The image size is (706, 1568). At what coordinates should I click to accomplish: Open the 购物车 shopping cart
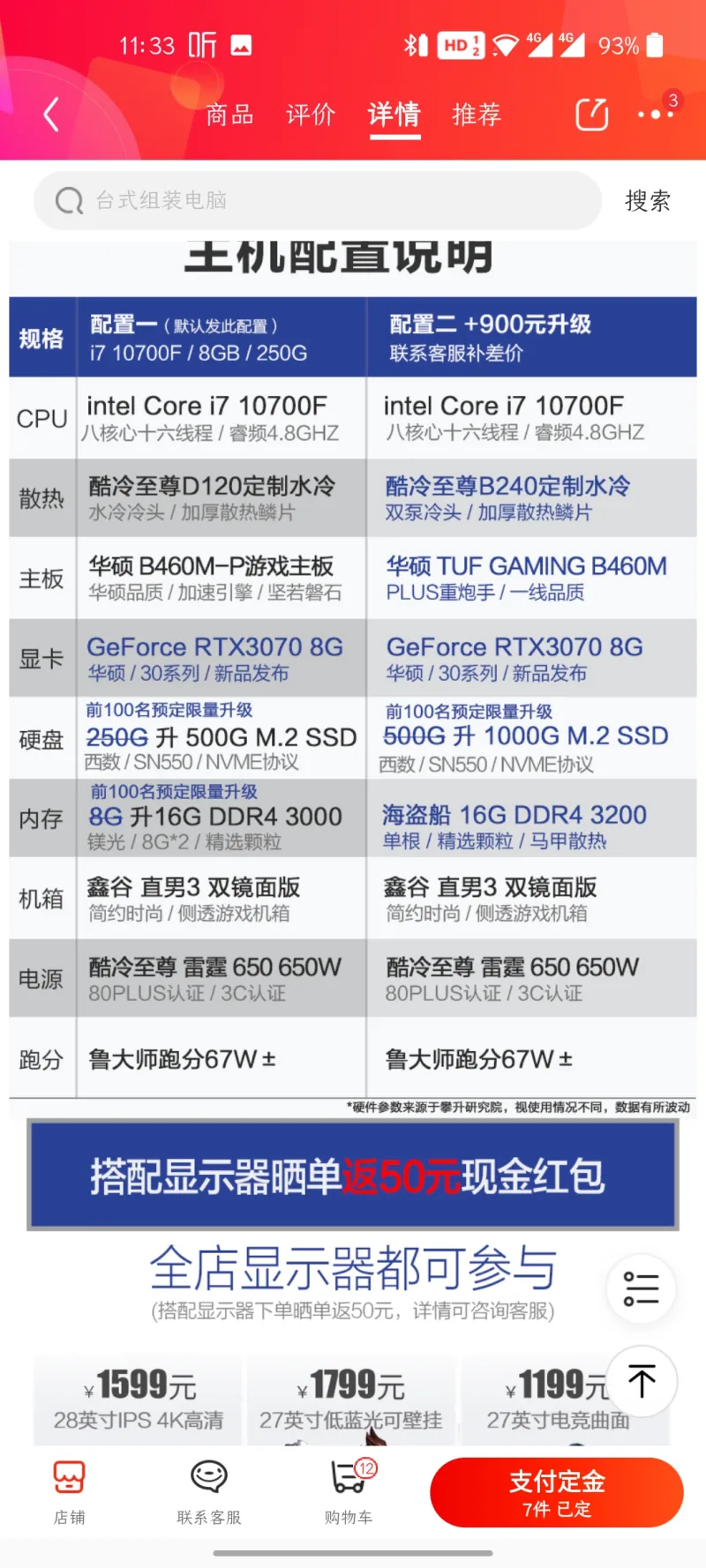(x=349, y=1492)
